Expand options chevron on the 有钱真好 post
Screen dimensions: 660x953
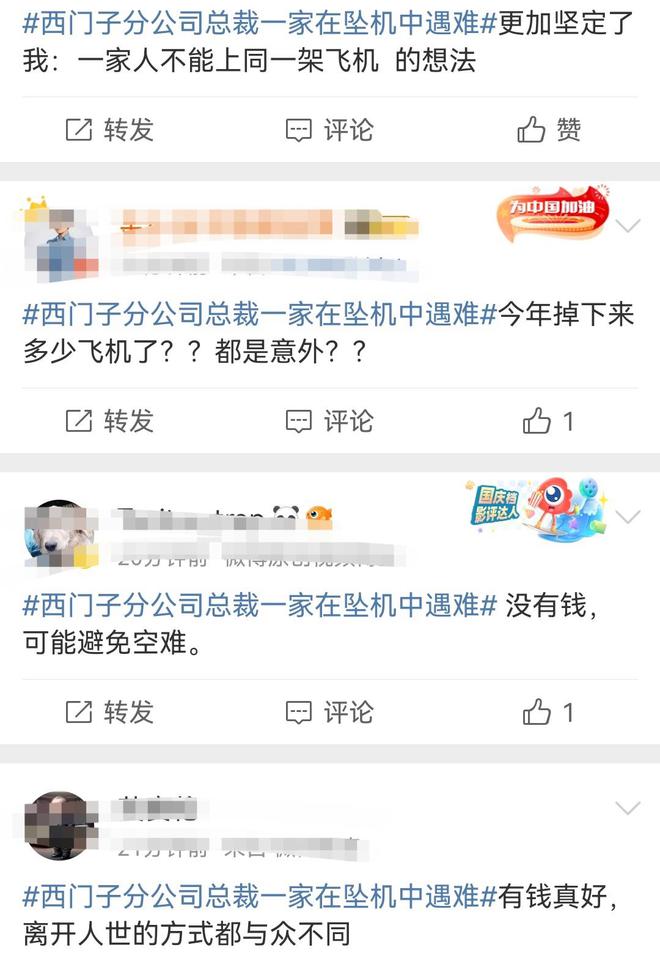pyautogui.click(x=628, y=808)
